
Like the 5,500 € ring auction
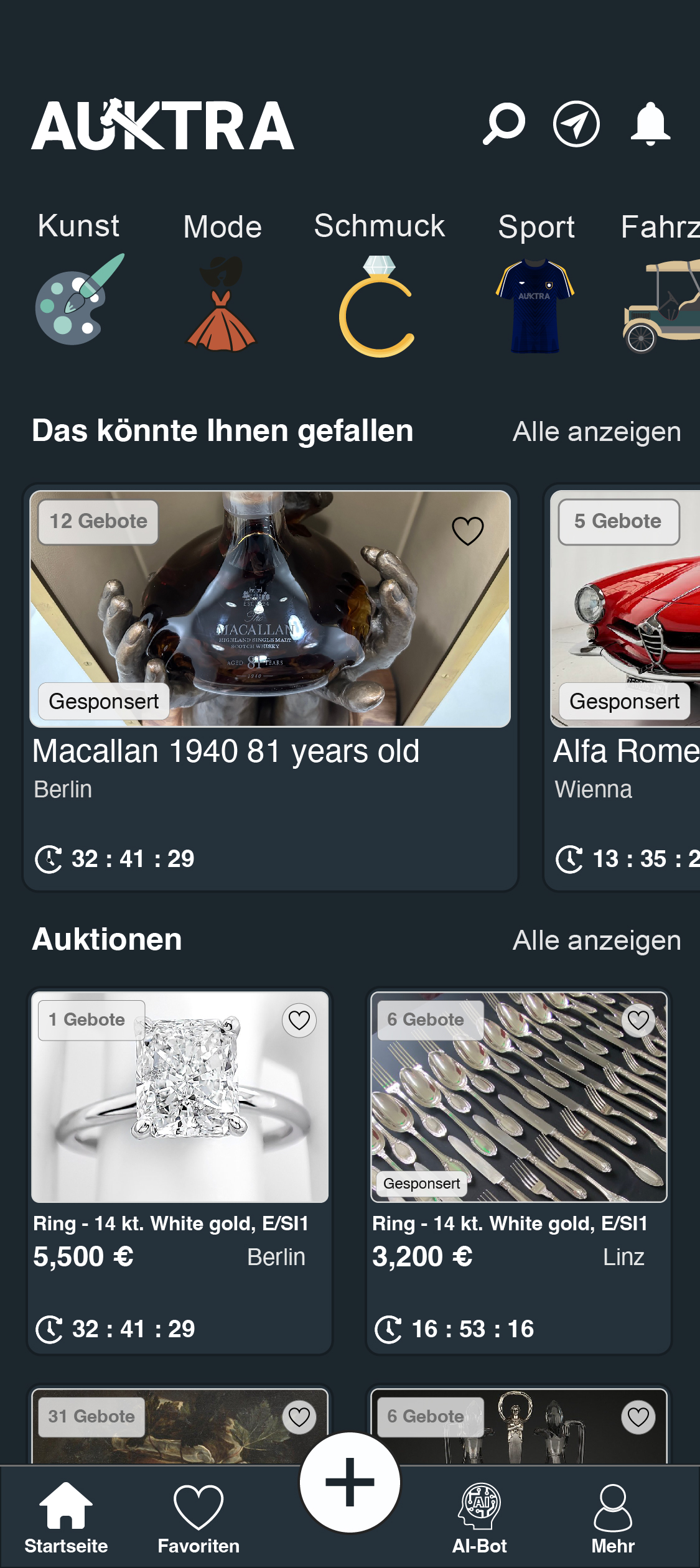click(x=299, y=1021)
